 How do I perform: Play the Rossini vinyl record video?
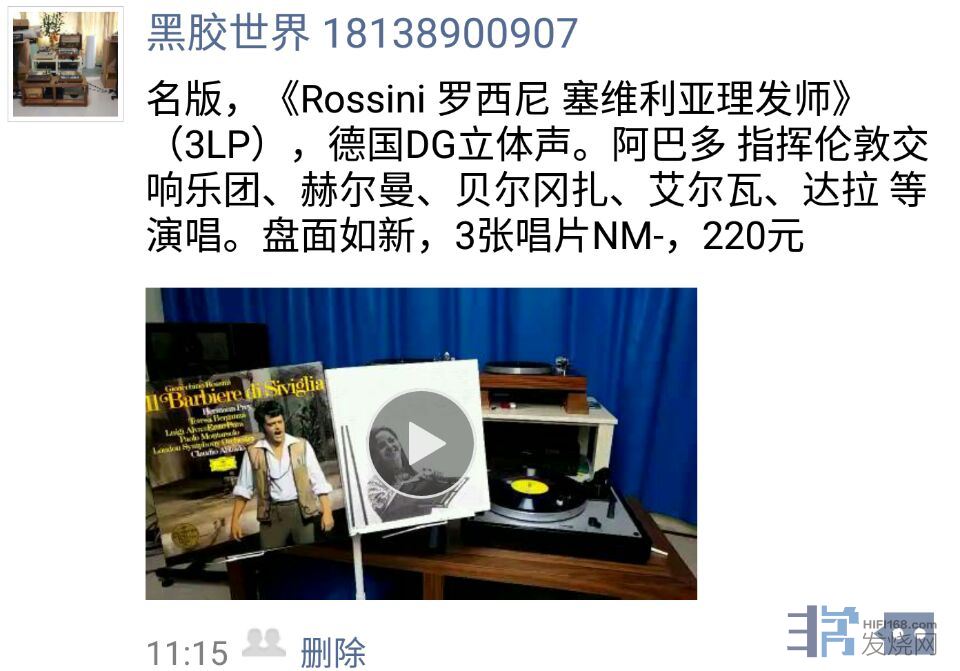click(421, 444)
